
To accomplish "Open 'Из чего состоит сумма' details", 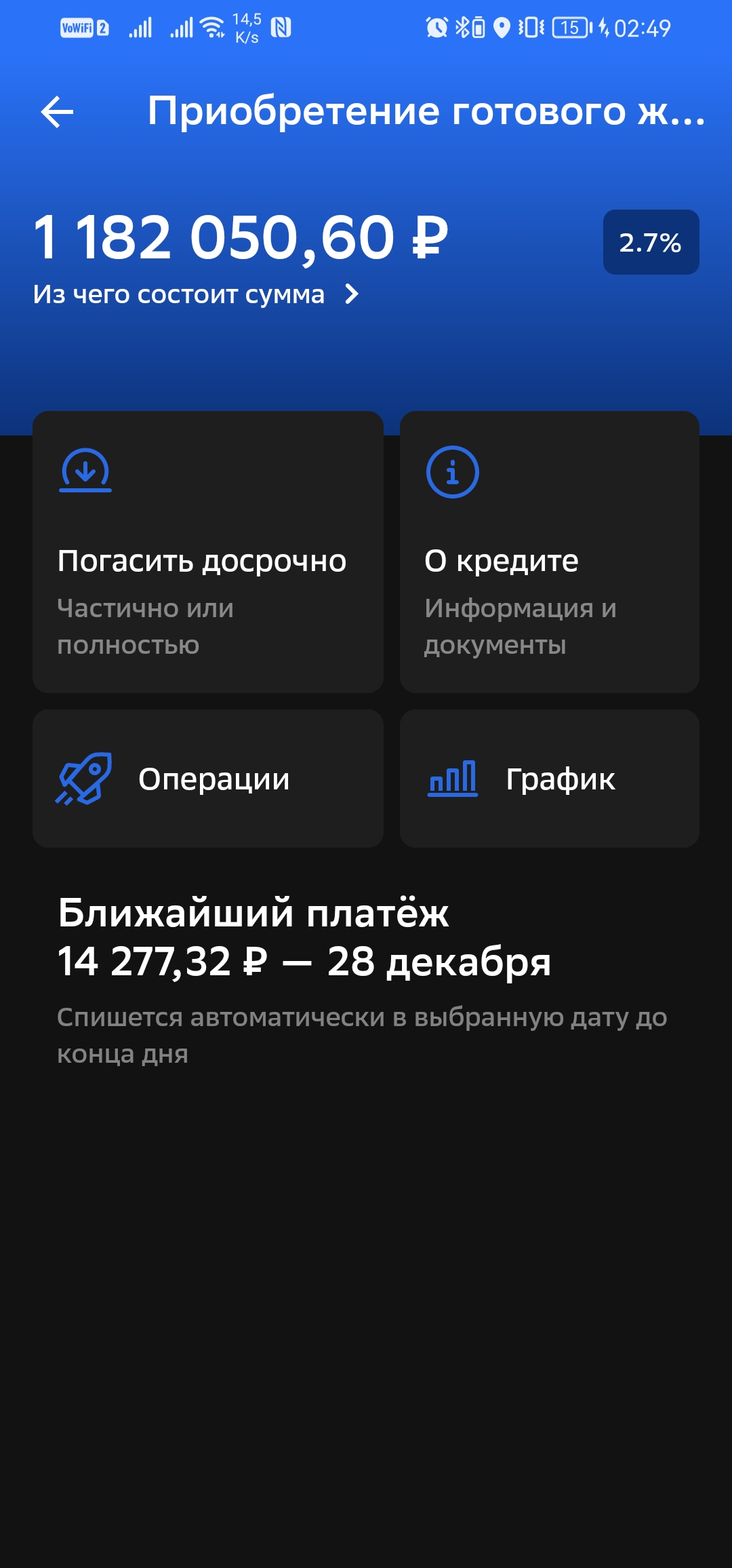I will pos(196,294).
